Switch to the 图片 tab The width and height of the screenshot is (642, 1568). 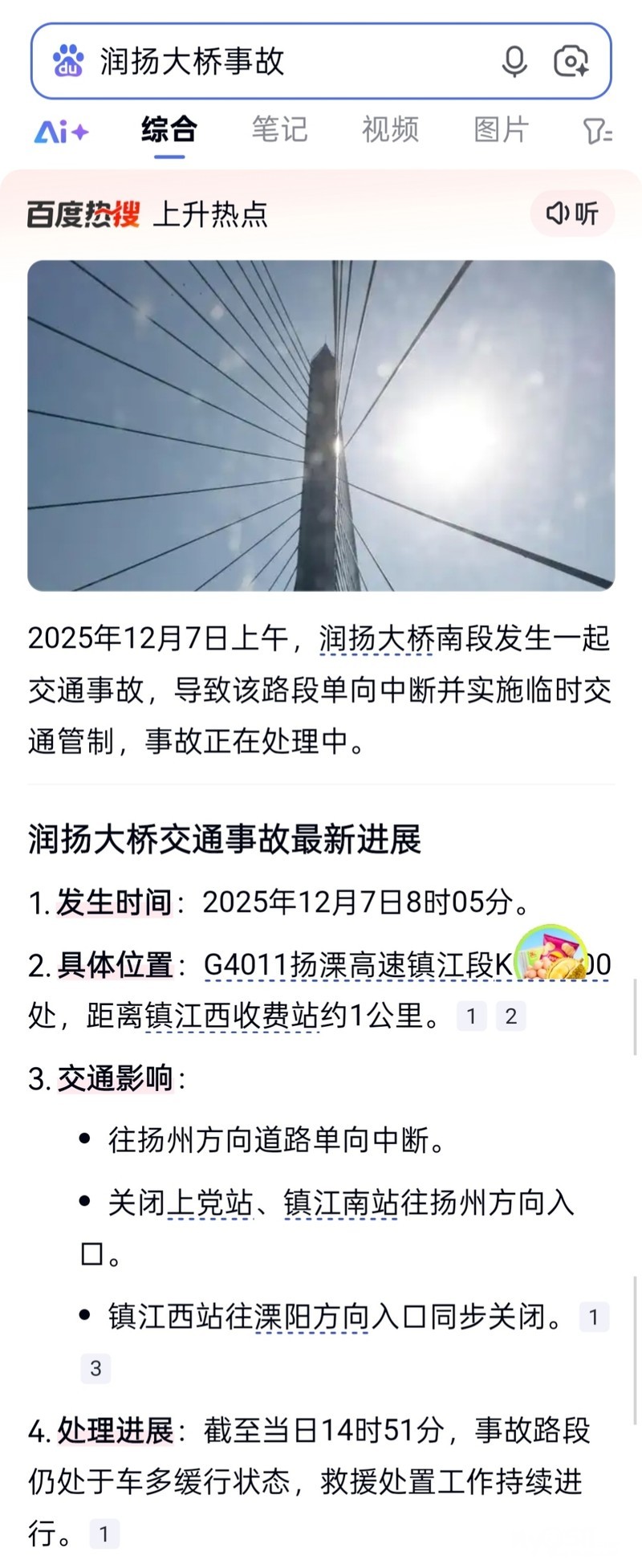click(x=501, y=129)
